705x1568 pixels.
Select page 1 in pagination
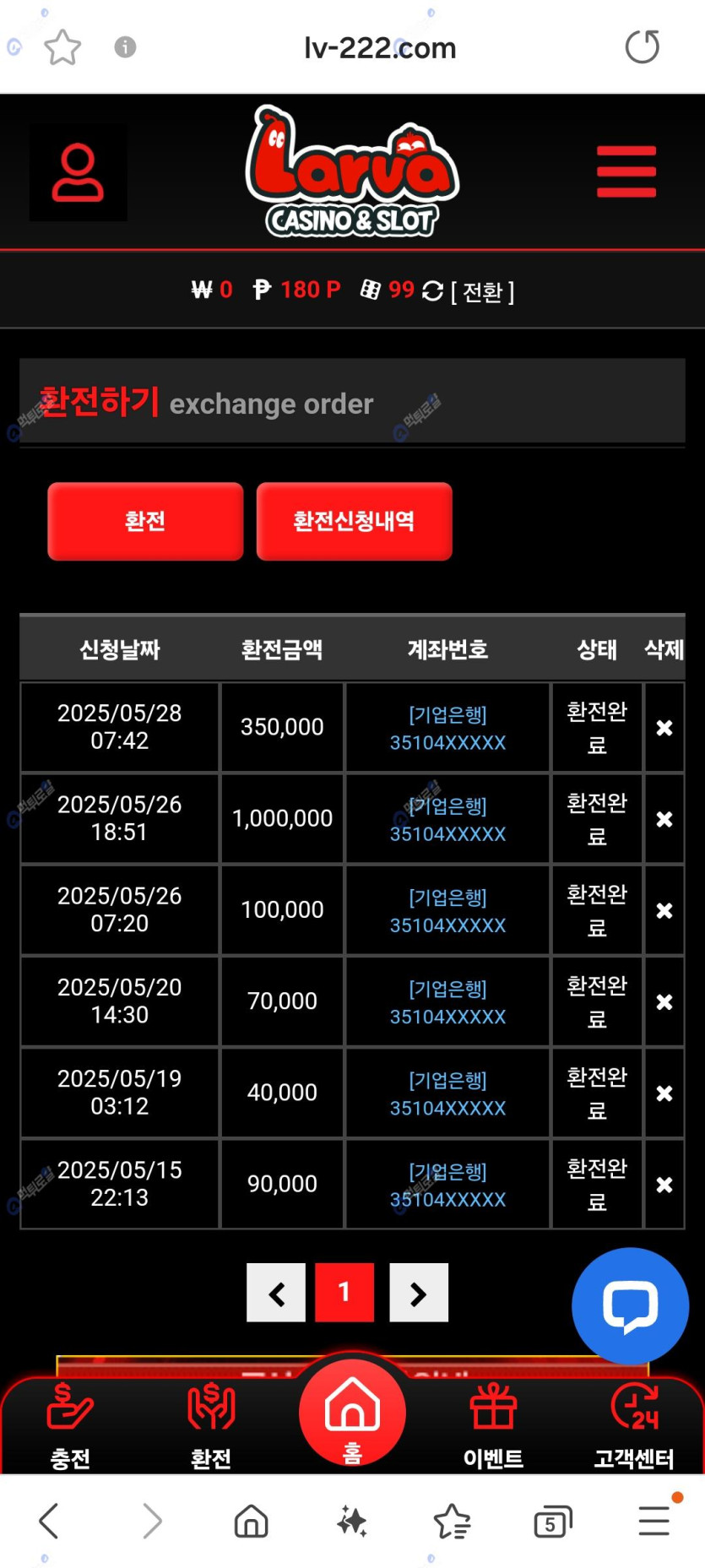(344, 1293)
